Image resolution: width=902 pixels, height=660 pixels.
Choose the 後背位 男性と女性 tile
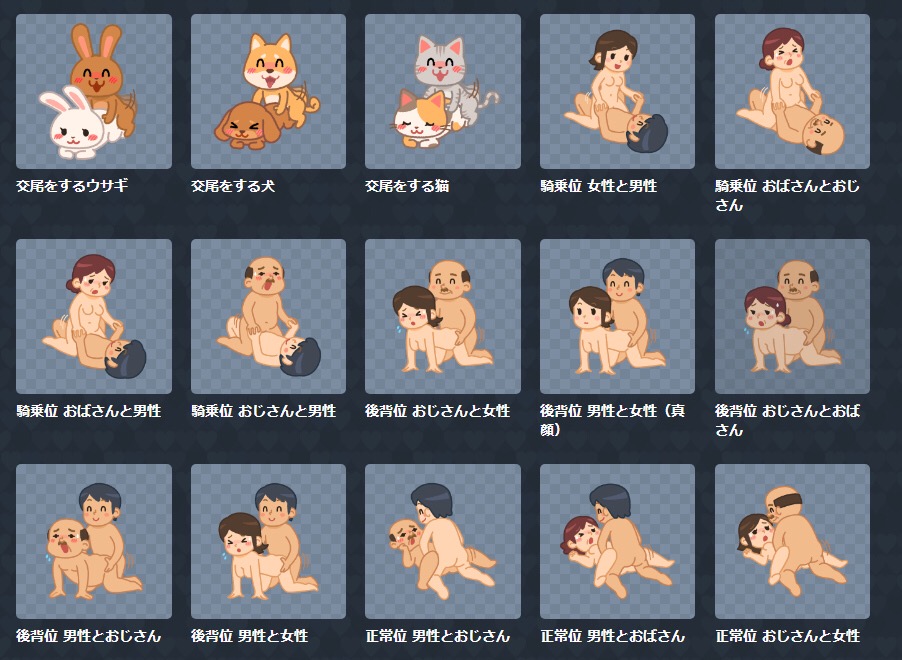268,541
